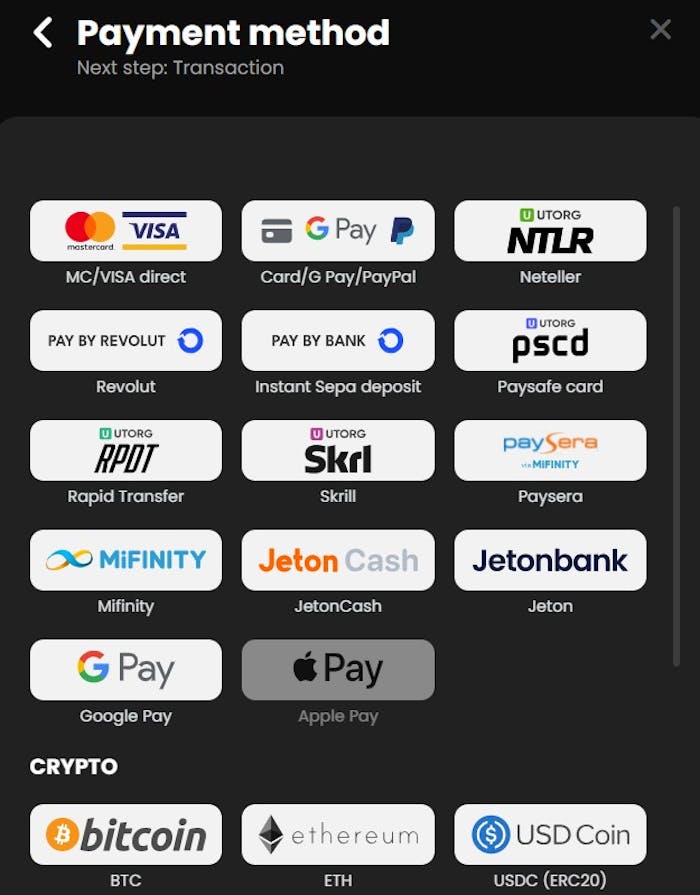Viewport: 700px width, 895px height.
Task: Select the Mifinity tile
Action: (x=126, y=560)
